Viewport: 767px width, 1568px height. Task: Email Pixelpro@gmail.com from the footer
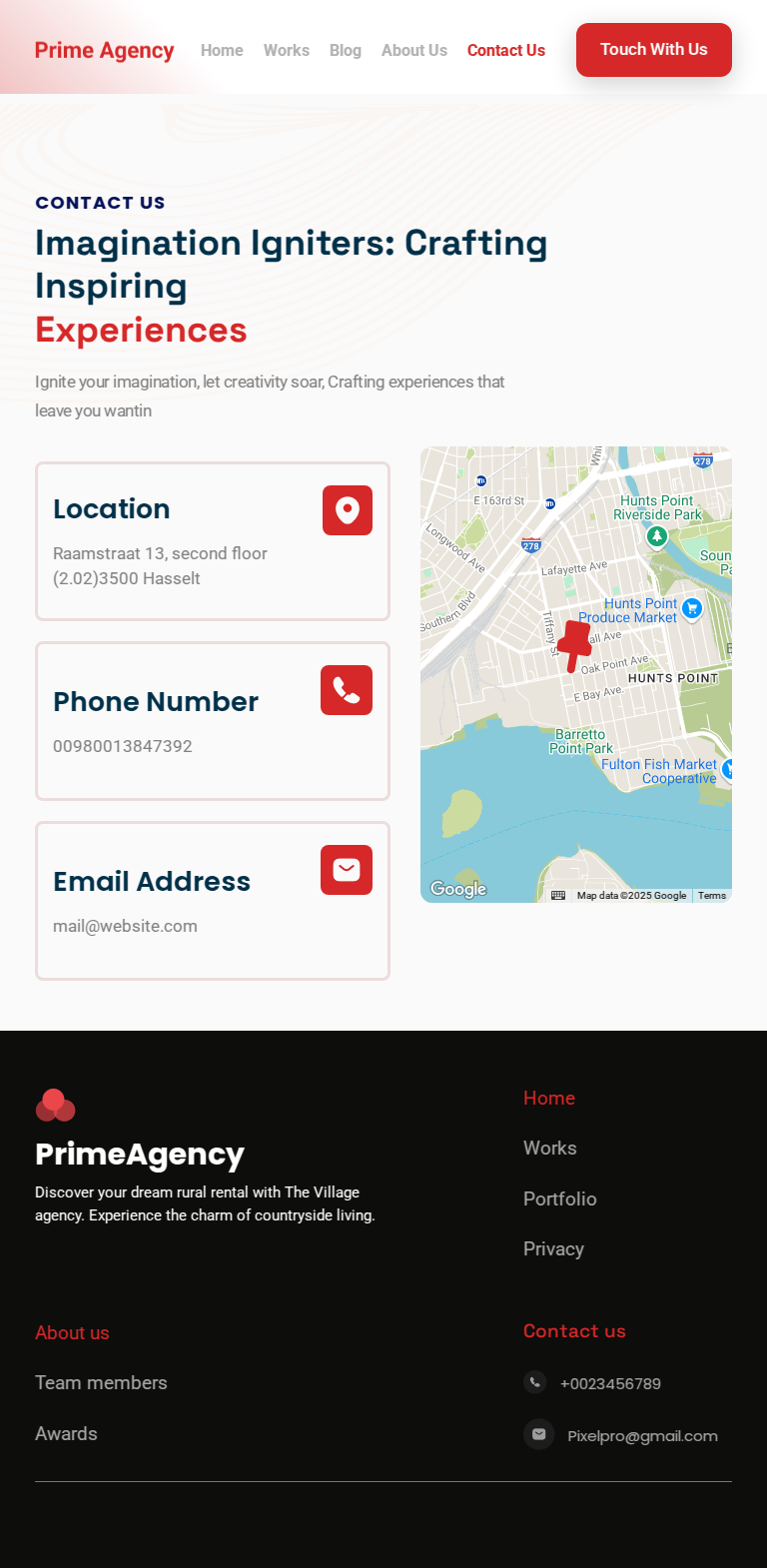[x=642, y=1436]
